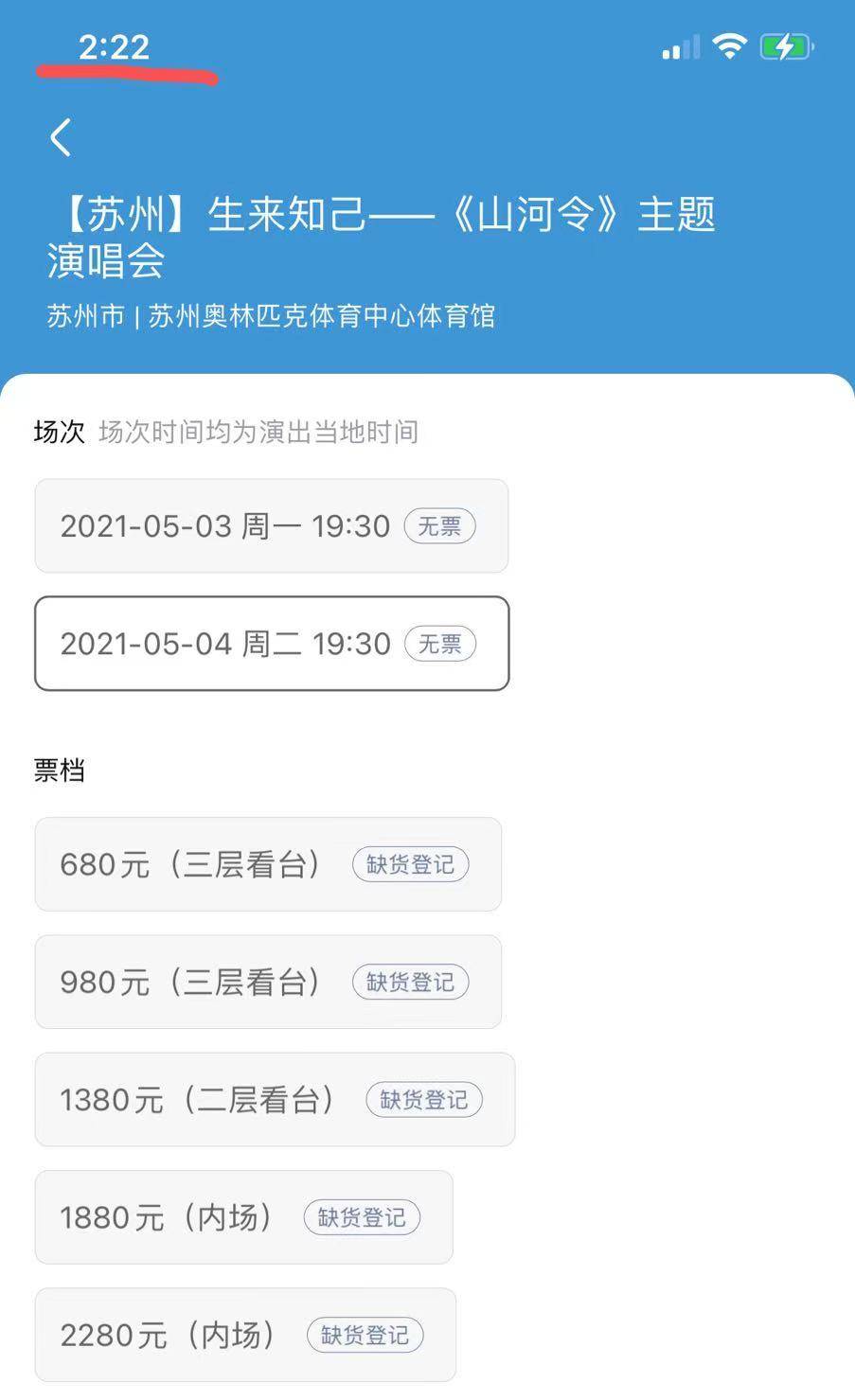Choose the 980元（三层看台）ticket tier
The image size is (855, 1400).
(x=268, y=982)
